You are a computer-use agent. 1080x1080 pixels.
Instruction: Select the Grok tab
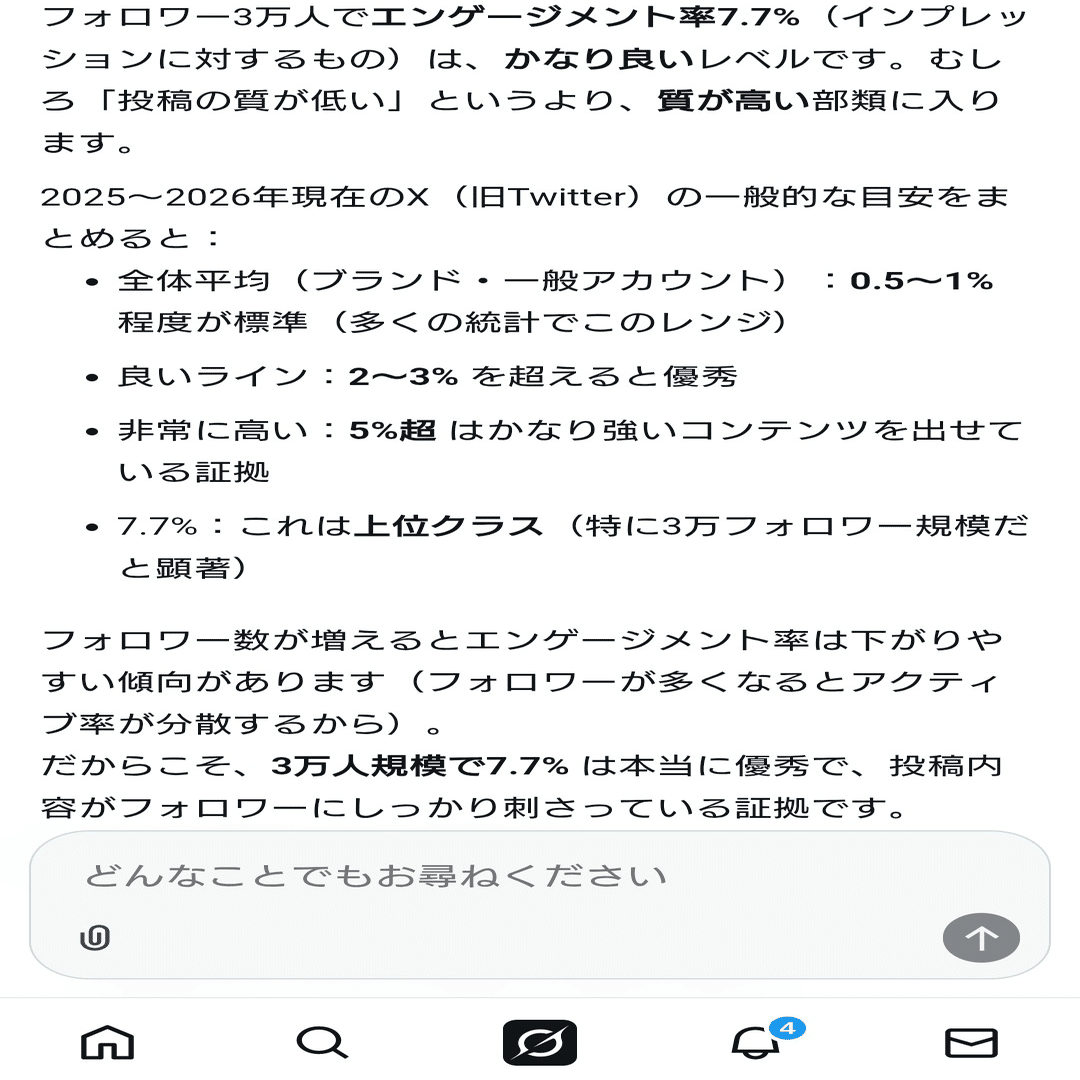click(540, 1042)
